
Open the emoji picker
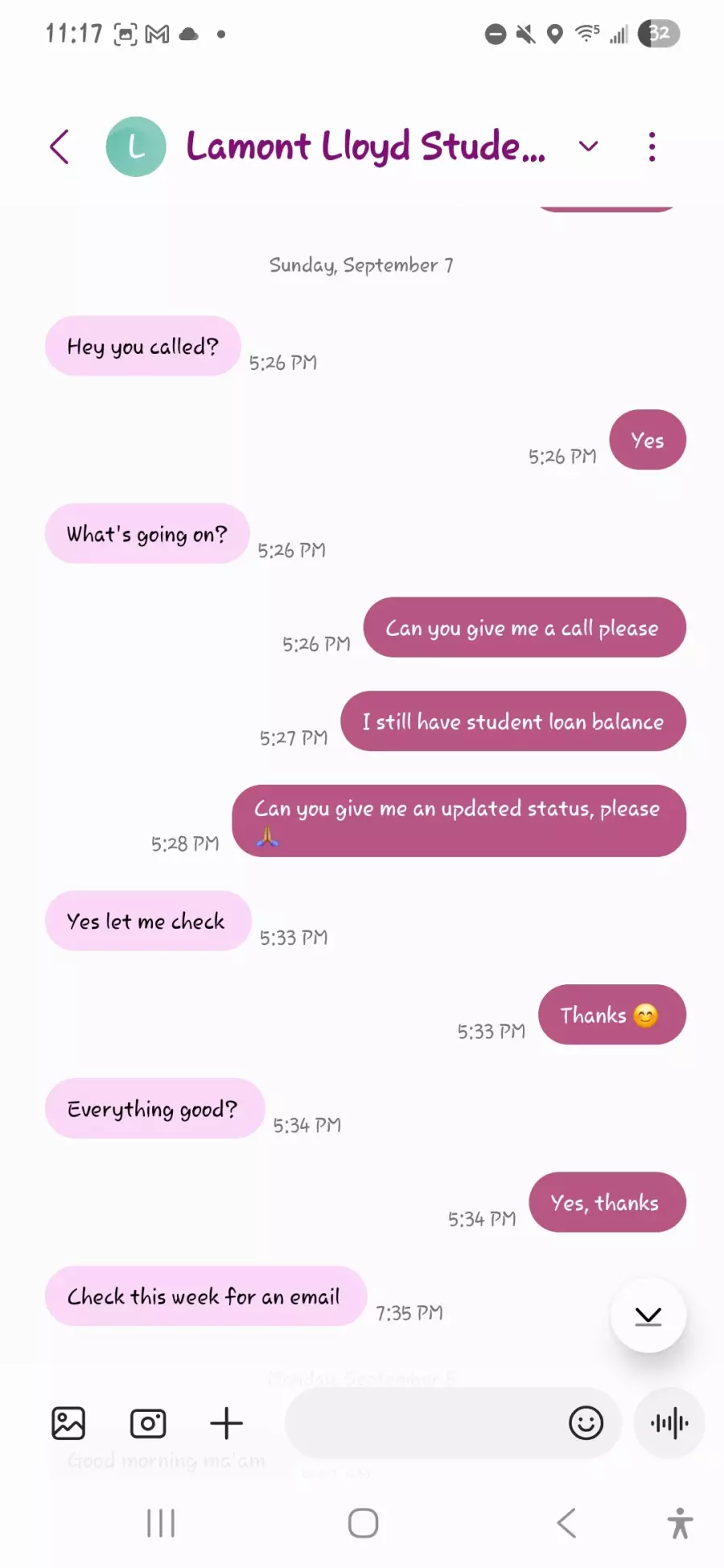(586, 1423)
